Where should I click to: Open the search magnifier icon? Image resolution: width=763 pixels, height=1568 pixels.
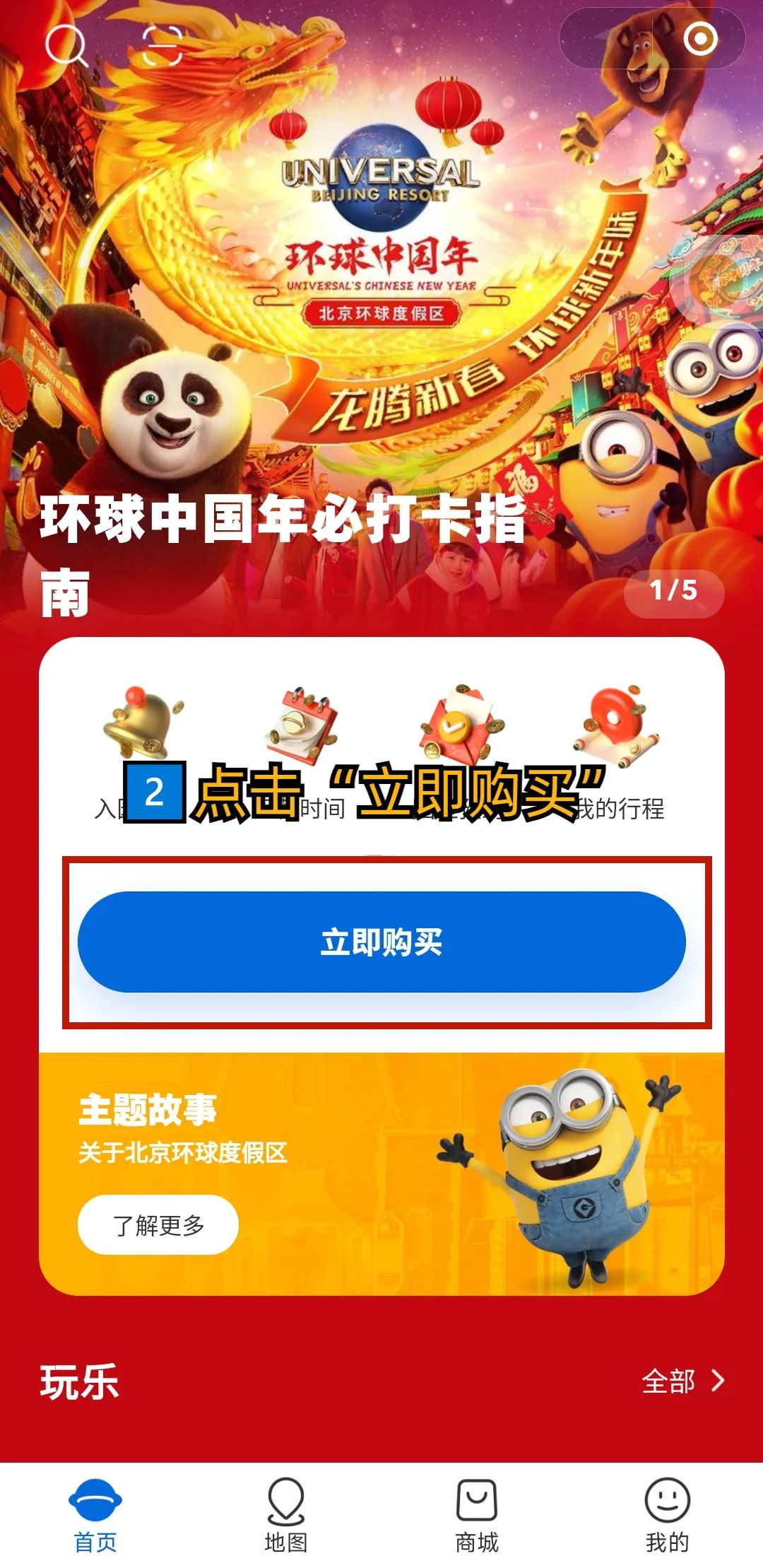pos(66,45)
